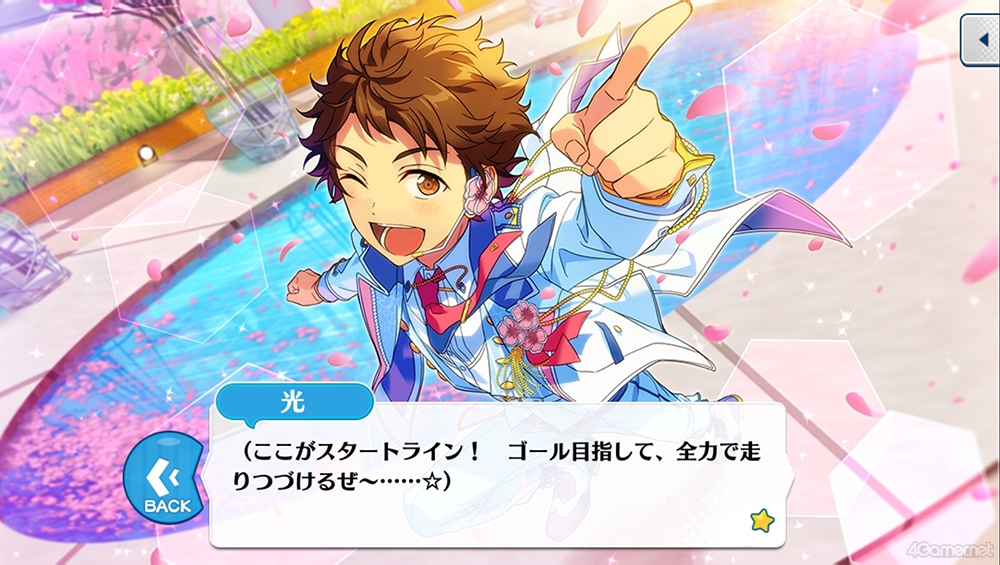1000x565 pixels.
Task: Advance the dialogue via the star indicator
Action: click(x=760, y=519)
